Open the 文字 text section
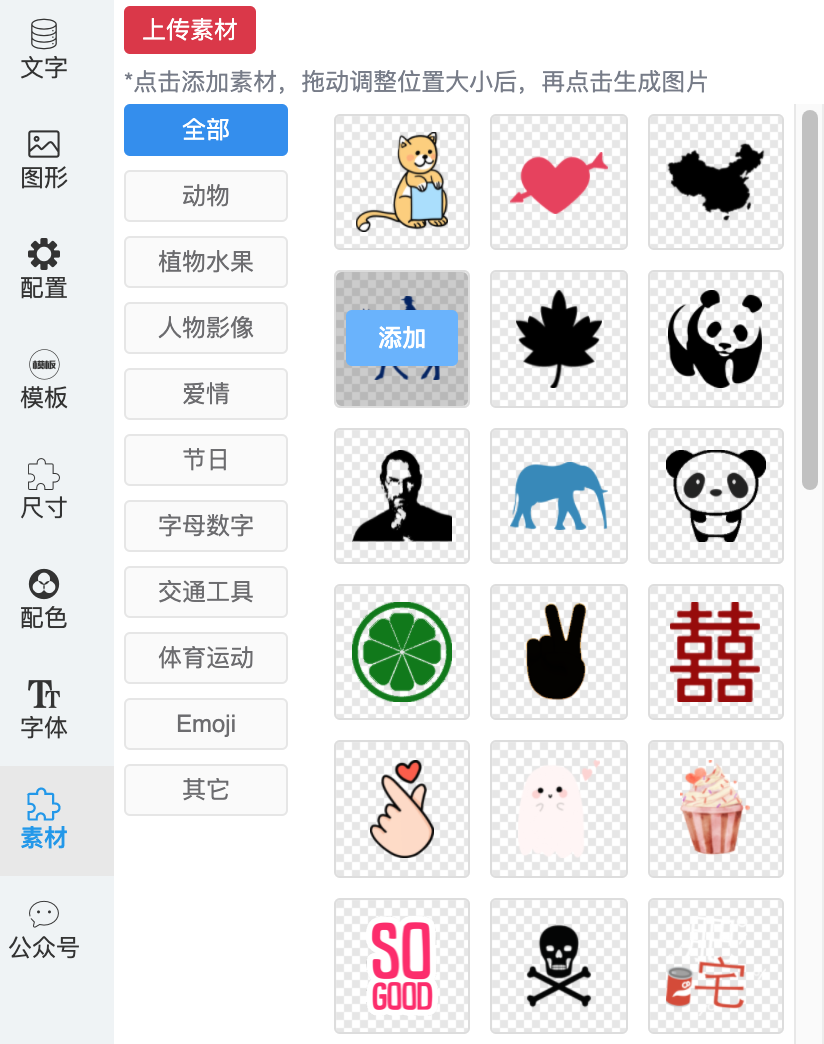 pyautogui.click(x=44, y=49)
